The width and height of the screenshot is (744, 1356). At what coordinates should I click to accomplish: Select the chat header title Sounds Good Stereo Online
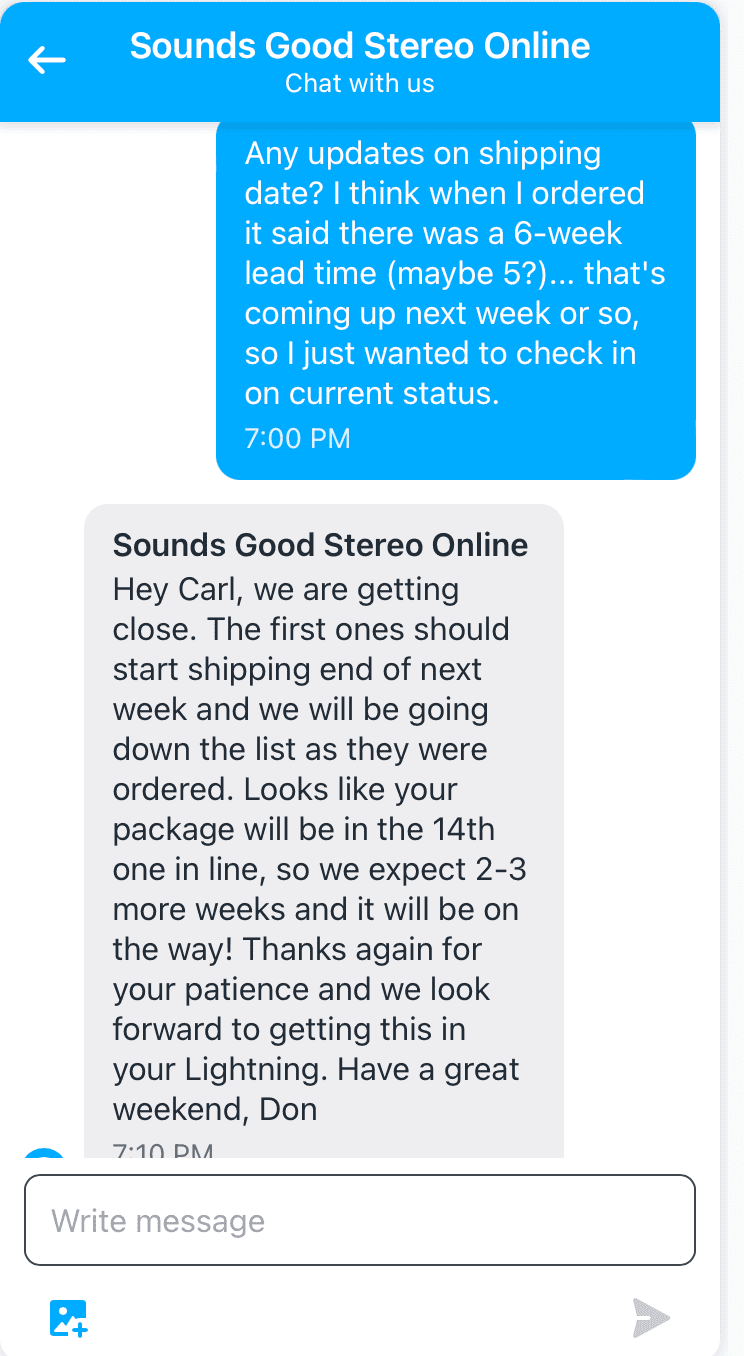pyautogui.click(x=360, y=45)
